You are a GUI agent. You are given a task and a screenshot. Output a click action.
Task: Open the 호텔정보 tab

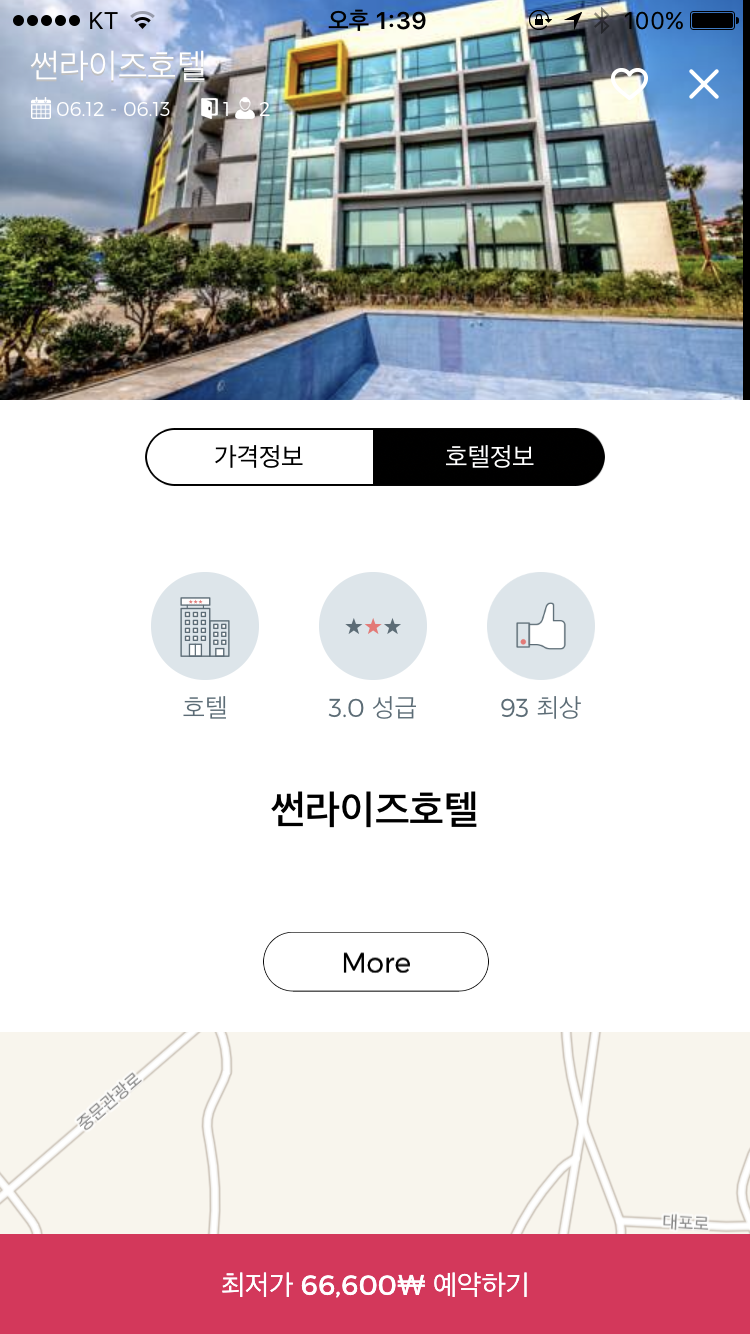489,456
